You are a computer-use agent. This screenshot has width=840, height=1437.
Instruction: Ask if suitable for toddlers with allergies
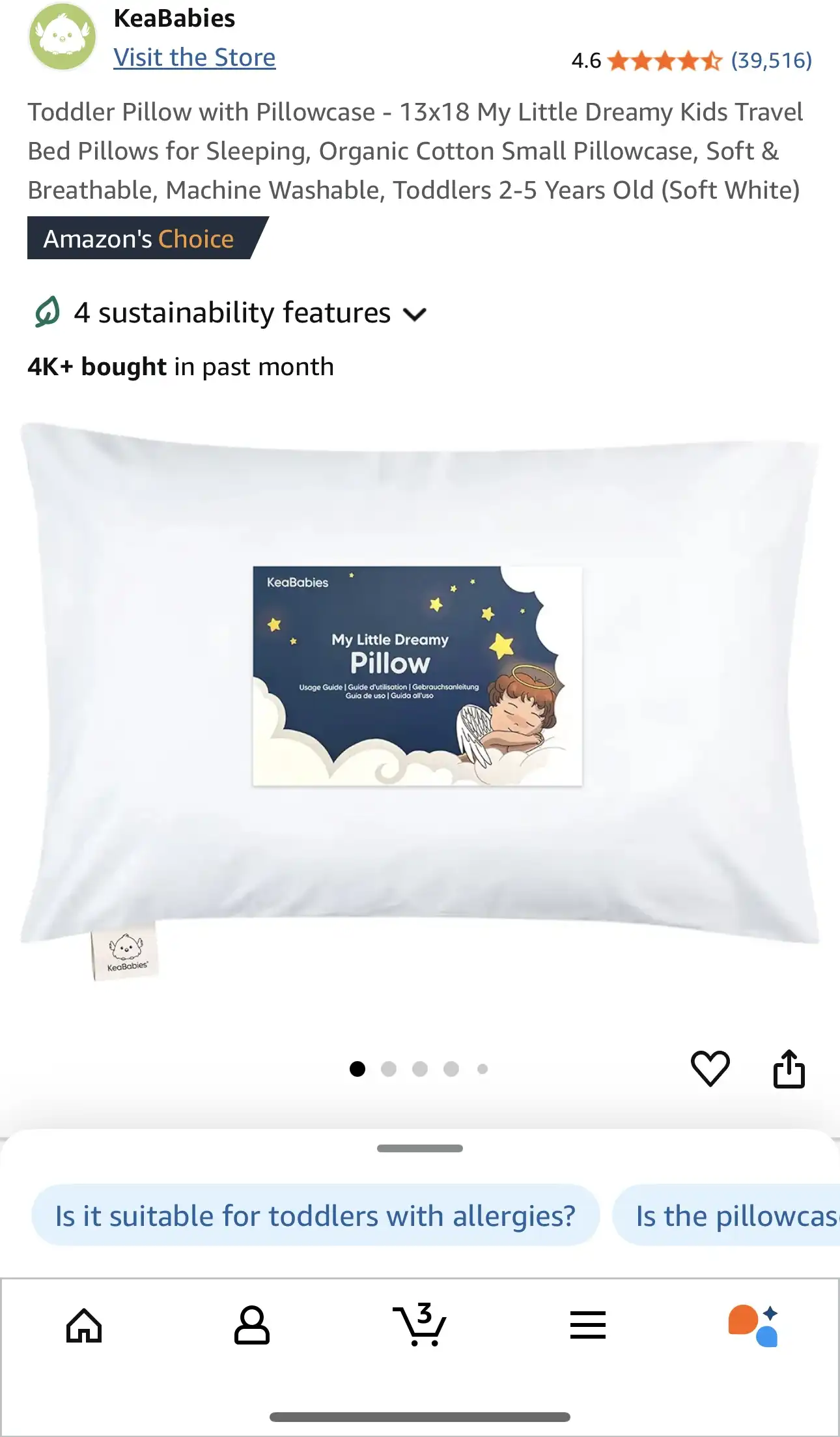point(315,1216)
